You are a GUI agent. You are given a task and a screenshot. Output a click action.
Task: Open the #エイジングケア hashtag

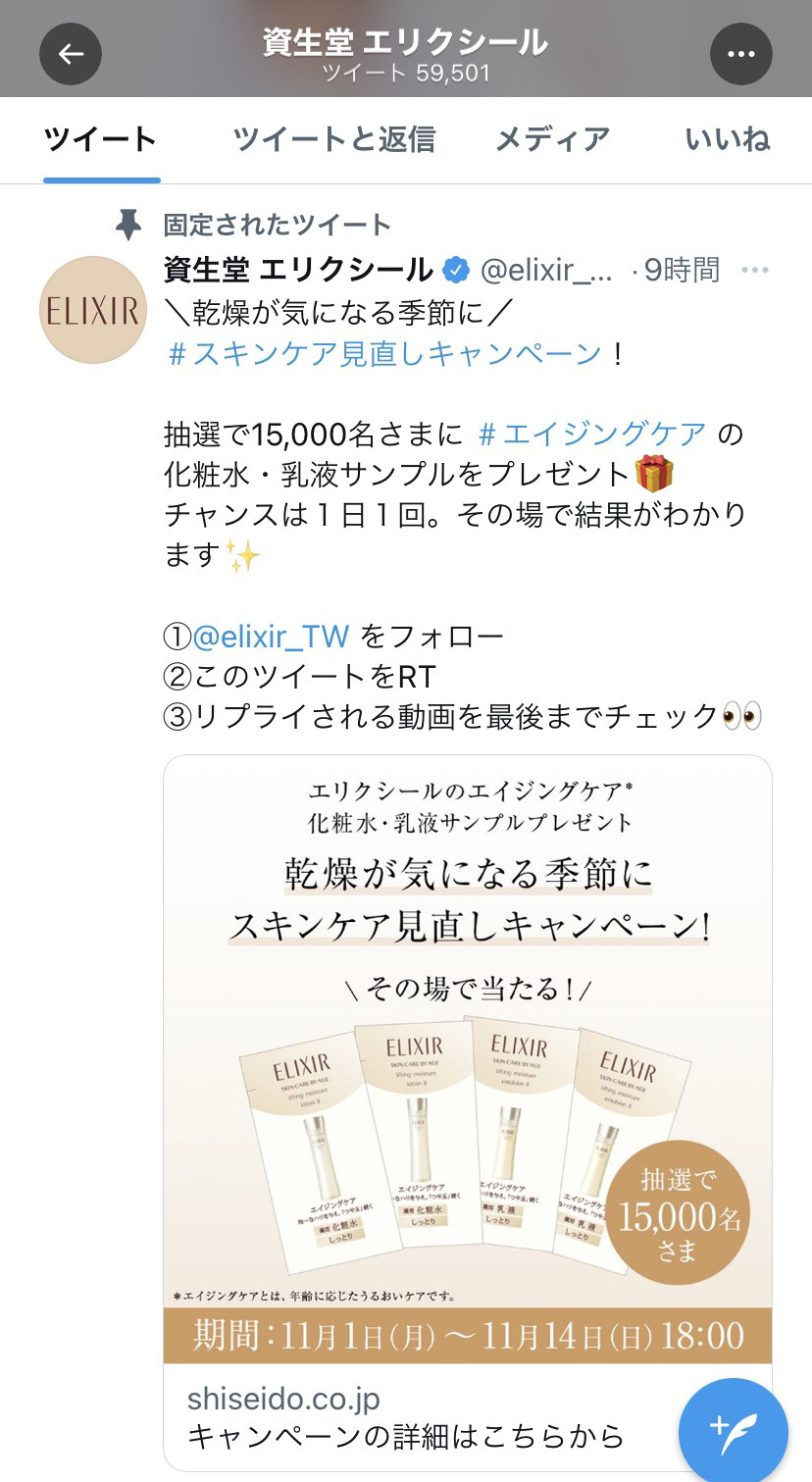coord(591,434)
